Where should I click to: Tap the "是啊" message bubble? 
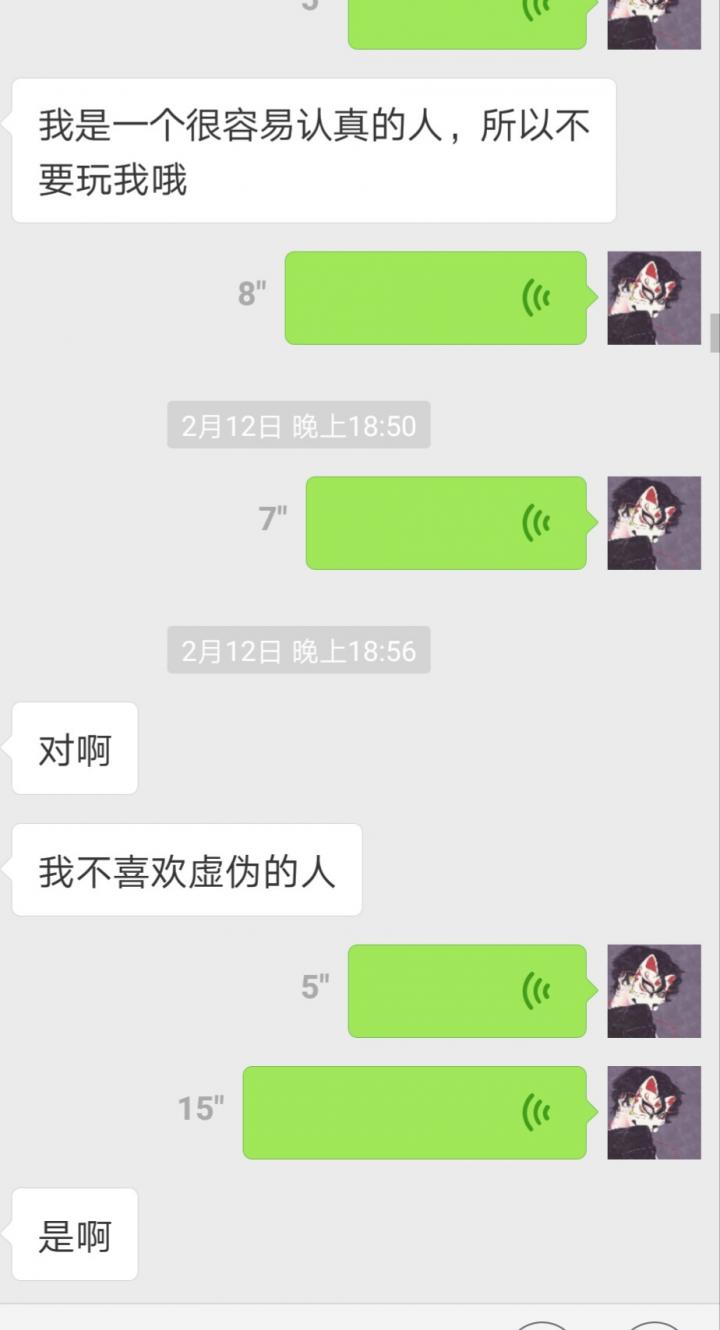click(x=74, y=1235)
